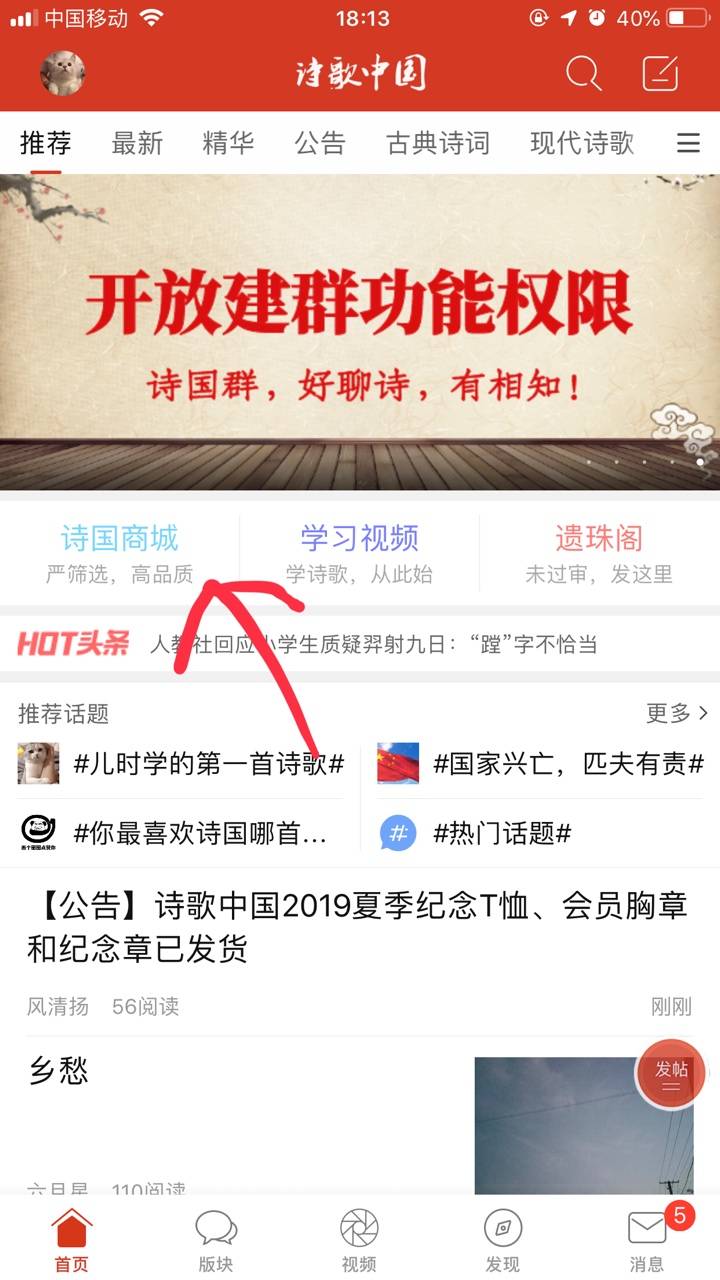Select the 公告 tab
The image size is (720, 1280).
coord(320,143)
